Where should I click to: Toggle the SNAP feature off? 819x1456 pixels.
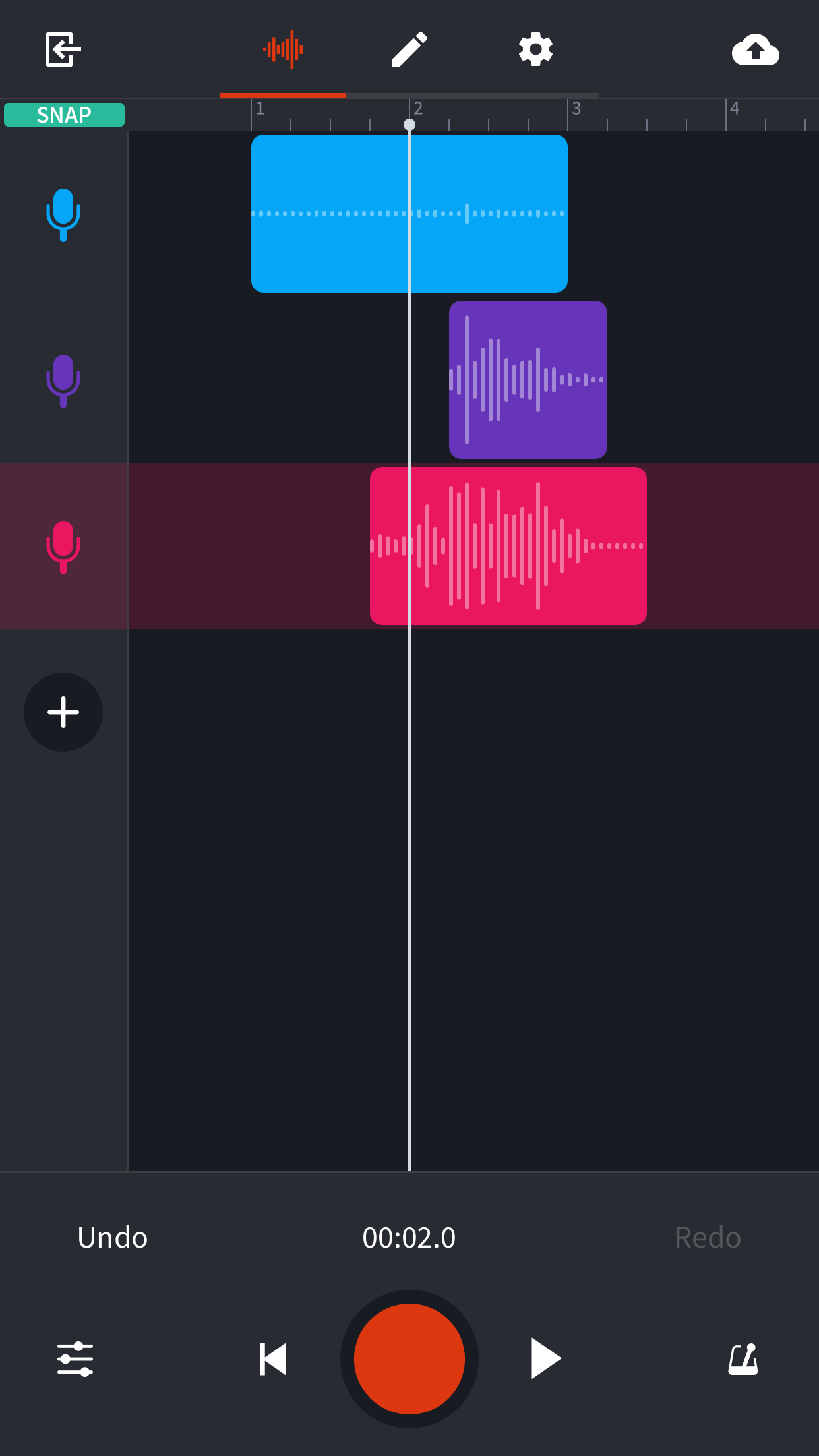point(63,115)
